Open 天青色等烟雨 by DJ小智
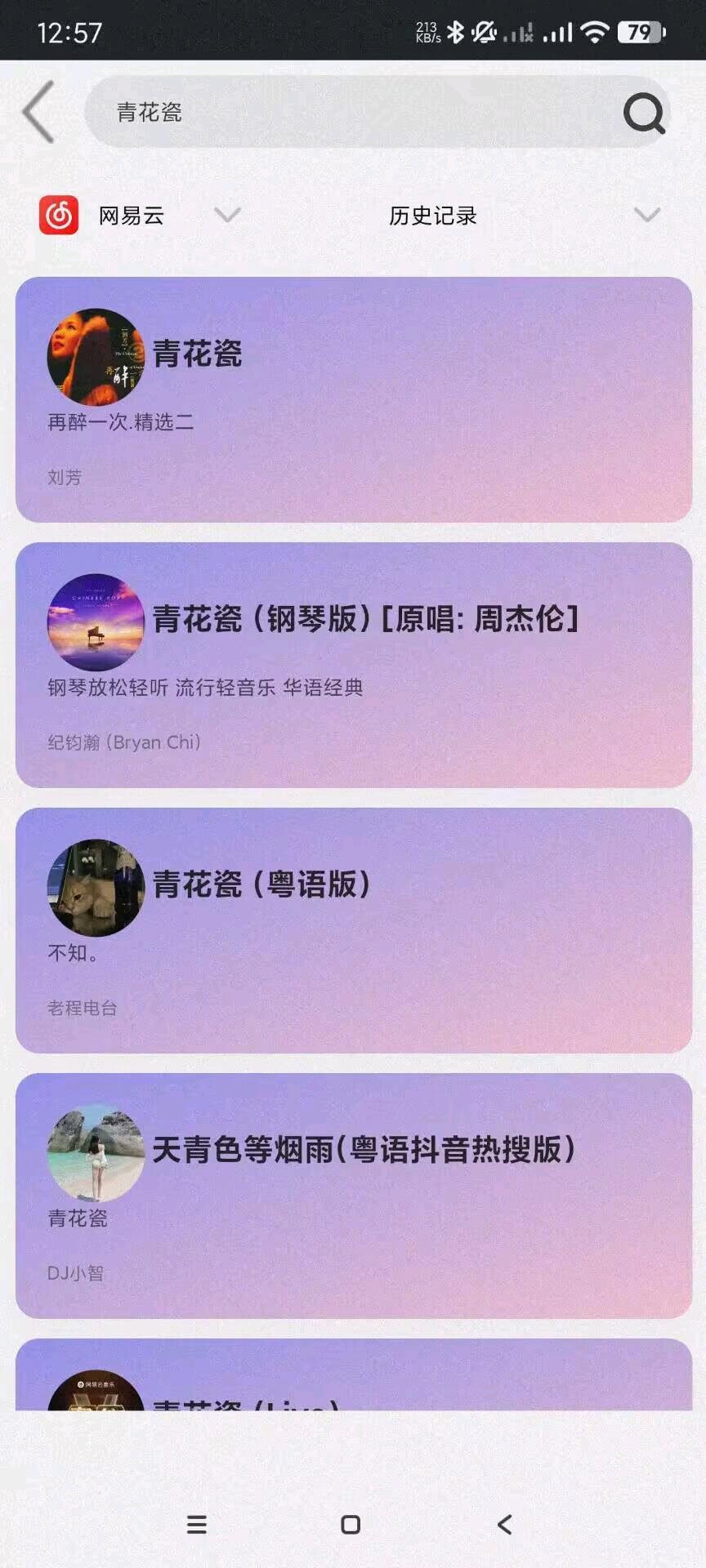The height and width of the screenshot is (1568, 706). 353,1196
